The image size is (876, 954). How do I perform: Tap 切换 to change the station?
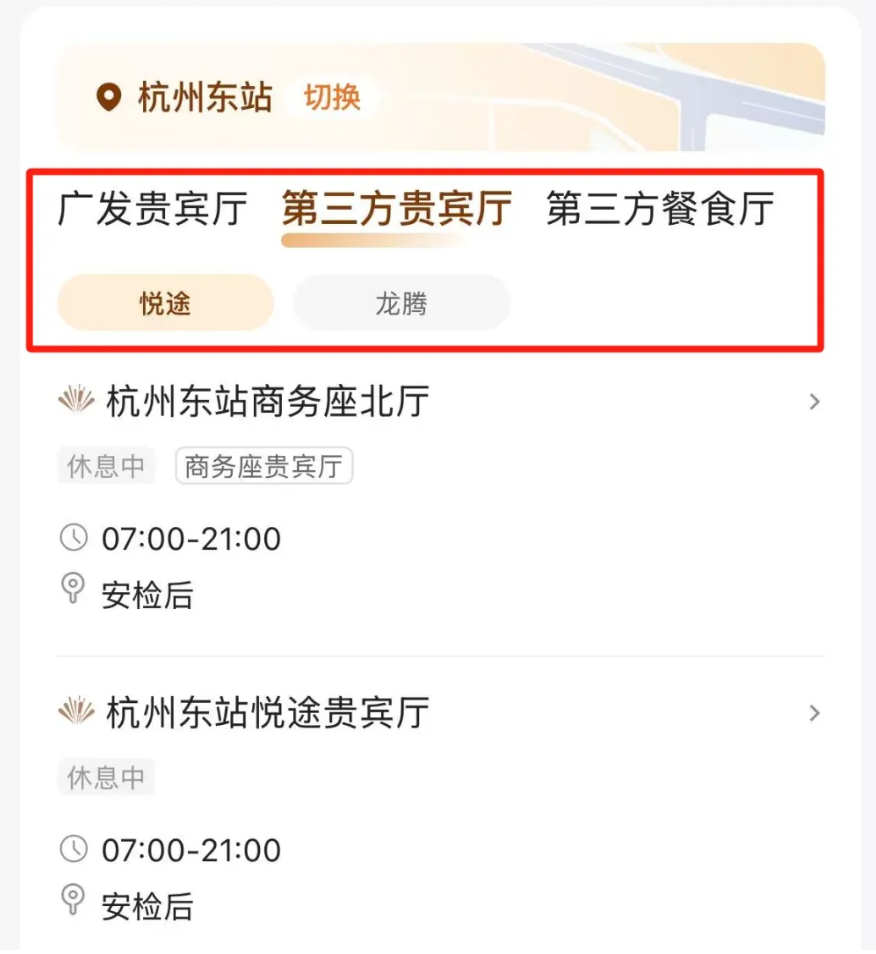pos(332,98)
